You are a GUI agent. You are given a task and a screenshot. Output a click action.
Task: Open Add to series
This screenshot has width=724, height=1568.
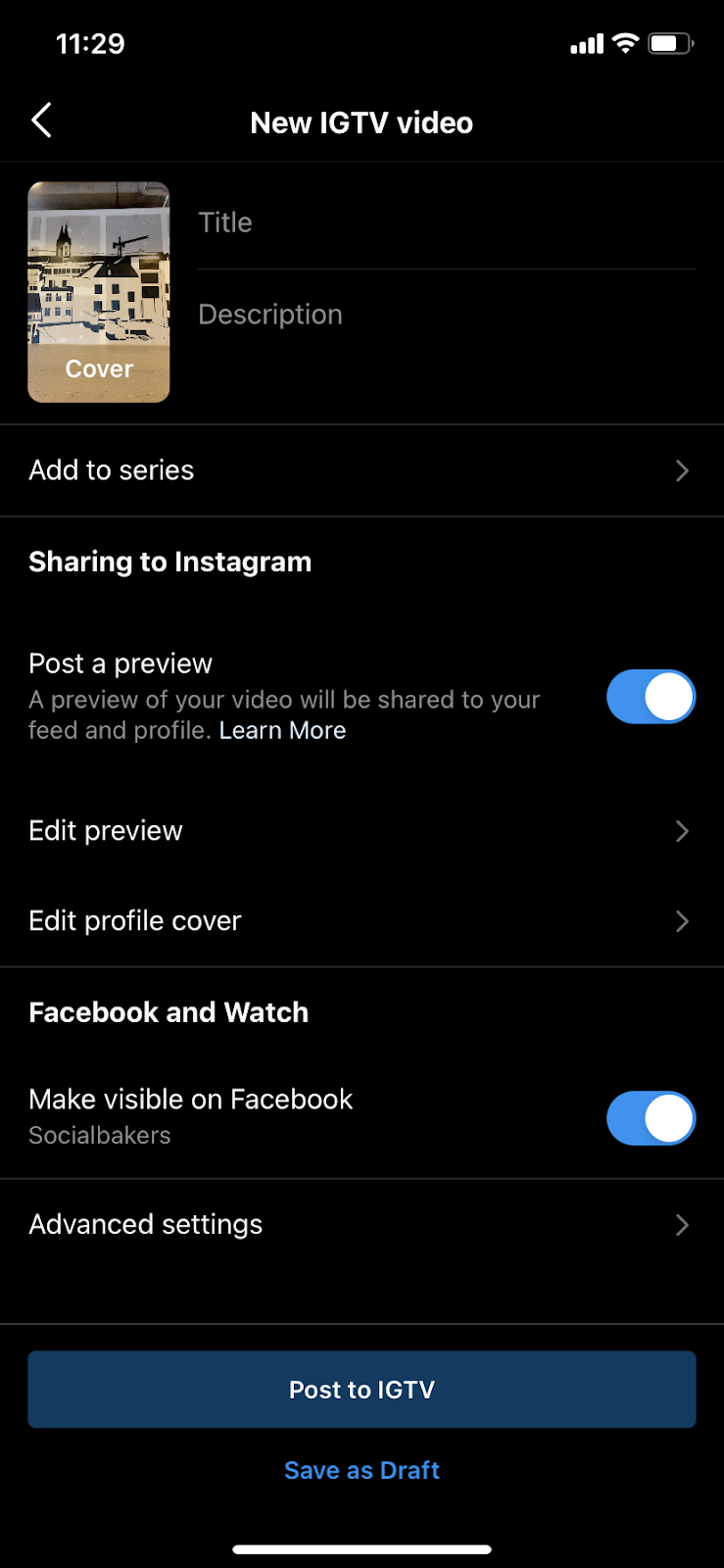coord(362,470)
